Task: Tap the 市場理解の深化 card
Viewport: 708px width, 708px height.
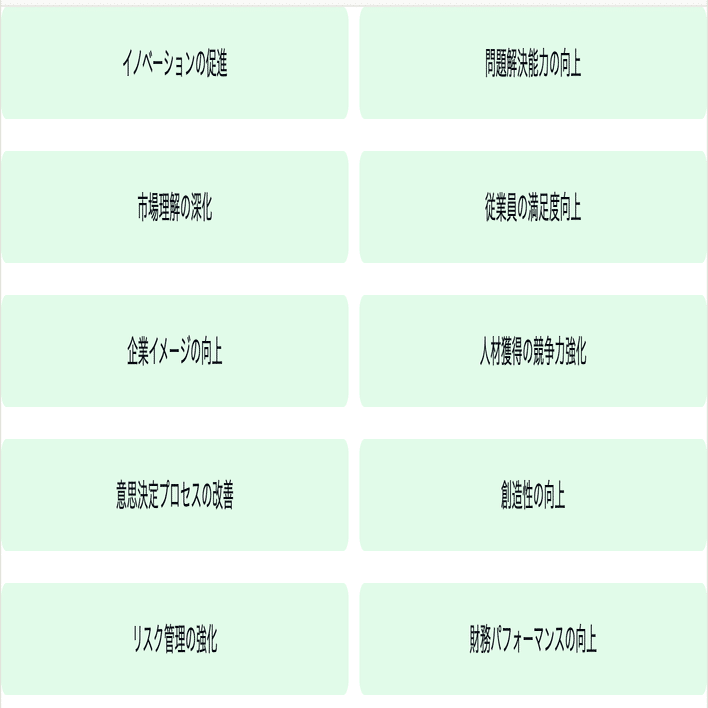Action: tap(175, 208)
